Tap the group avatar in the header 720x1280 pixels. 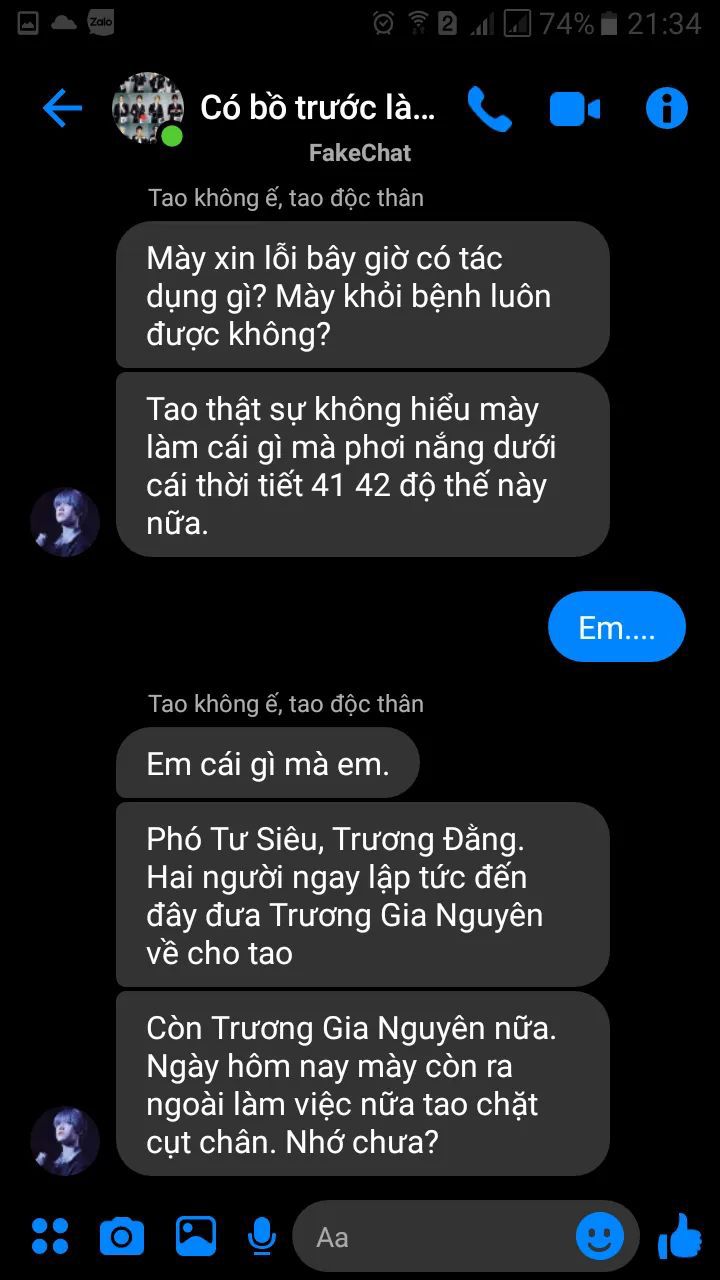148,108
